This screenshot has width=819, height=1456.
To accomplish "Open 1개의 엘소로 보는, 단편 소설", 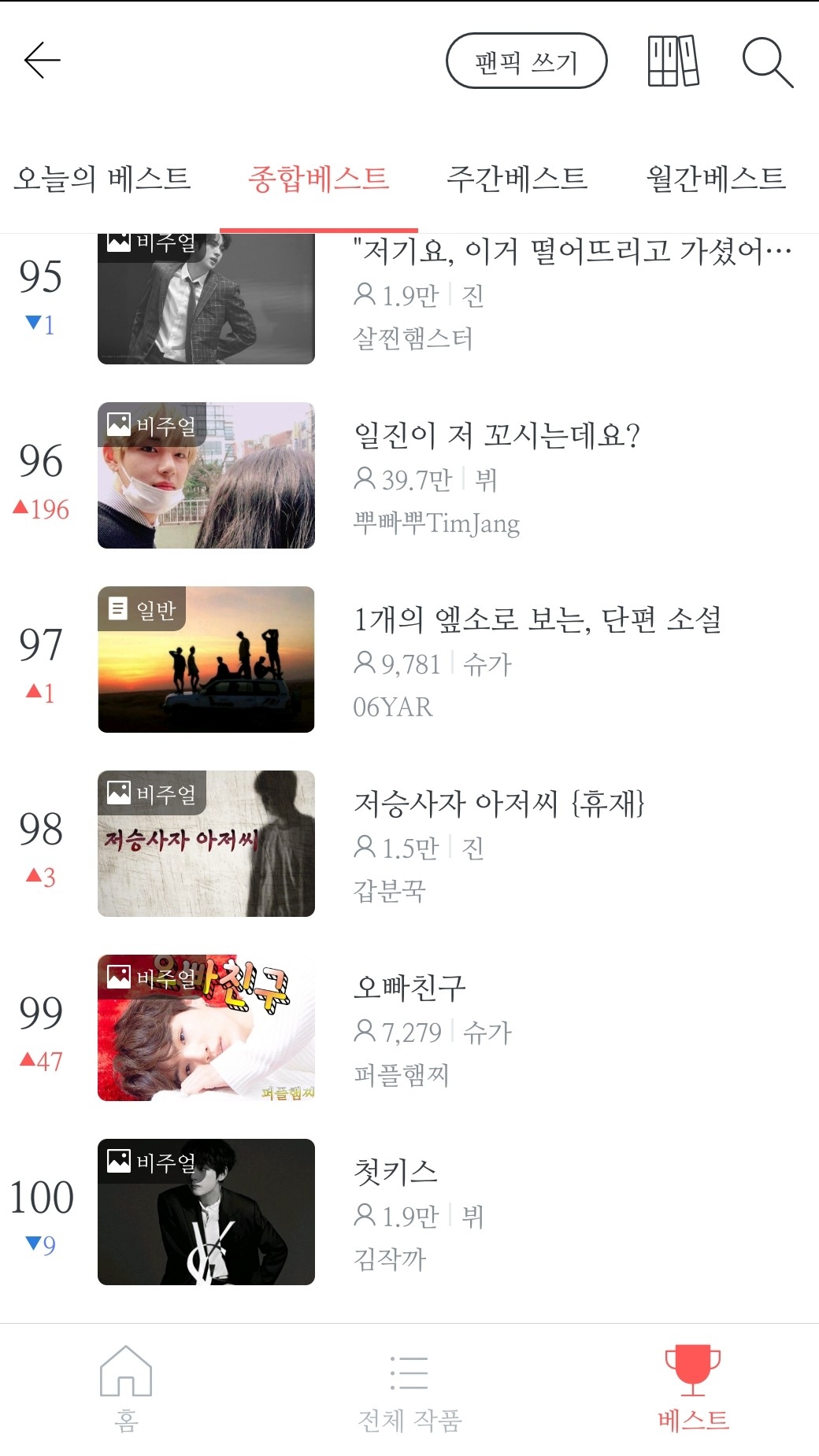I will 537,620.
